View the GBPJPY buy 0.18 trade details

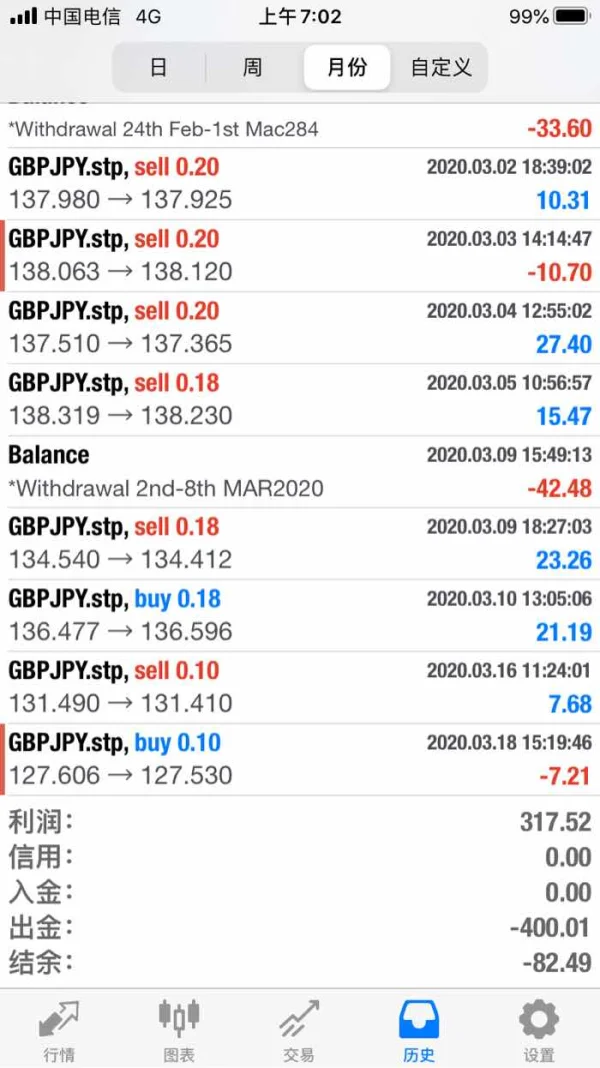coord(300,616)
